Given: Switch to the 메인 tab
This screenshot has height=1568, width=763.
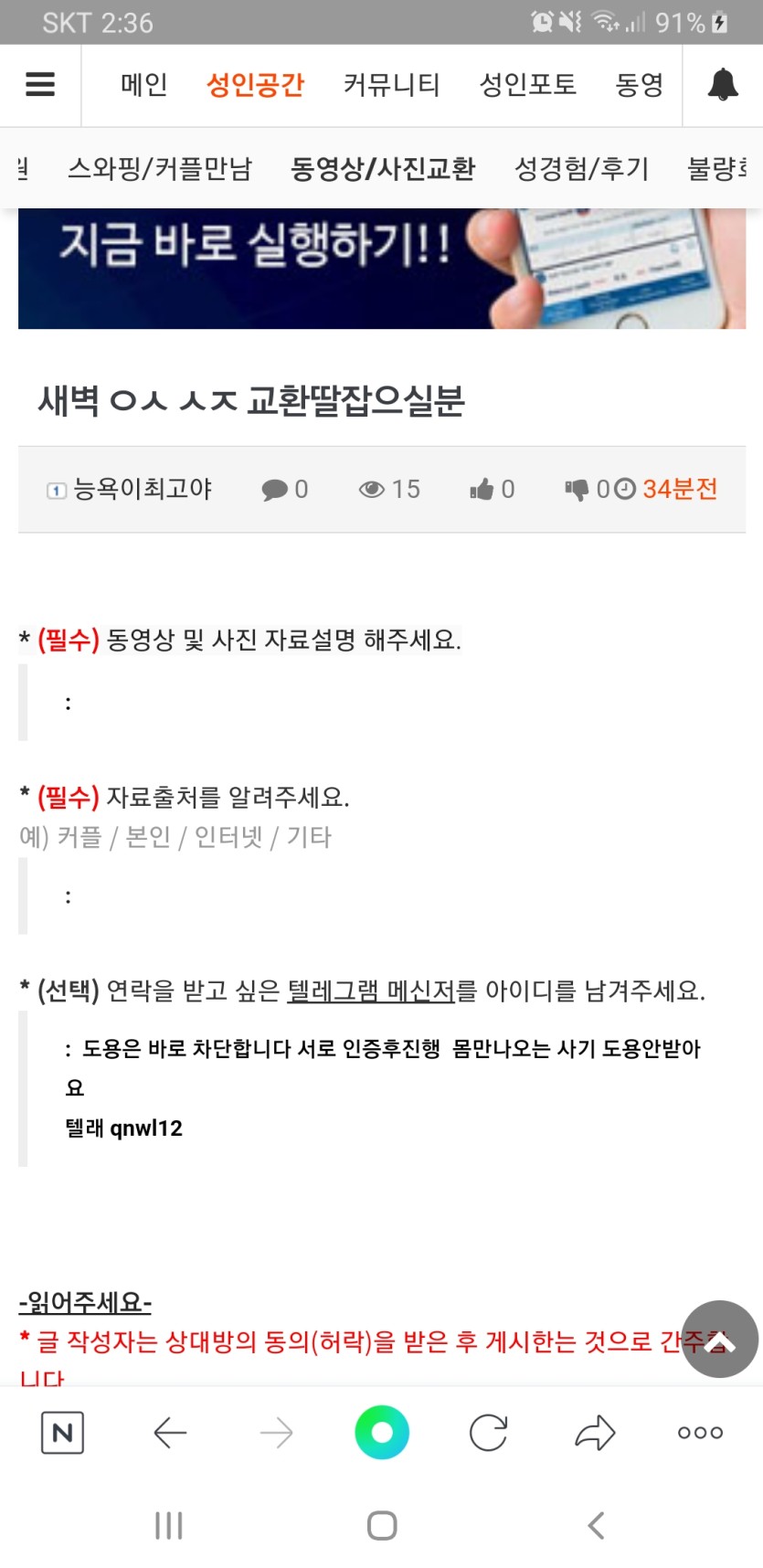Looking at the screenshot, I should [x=144, y=85].
